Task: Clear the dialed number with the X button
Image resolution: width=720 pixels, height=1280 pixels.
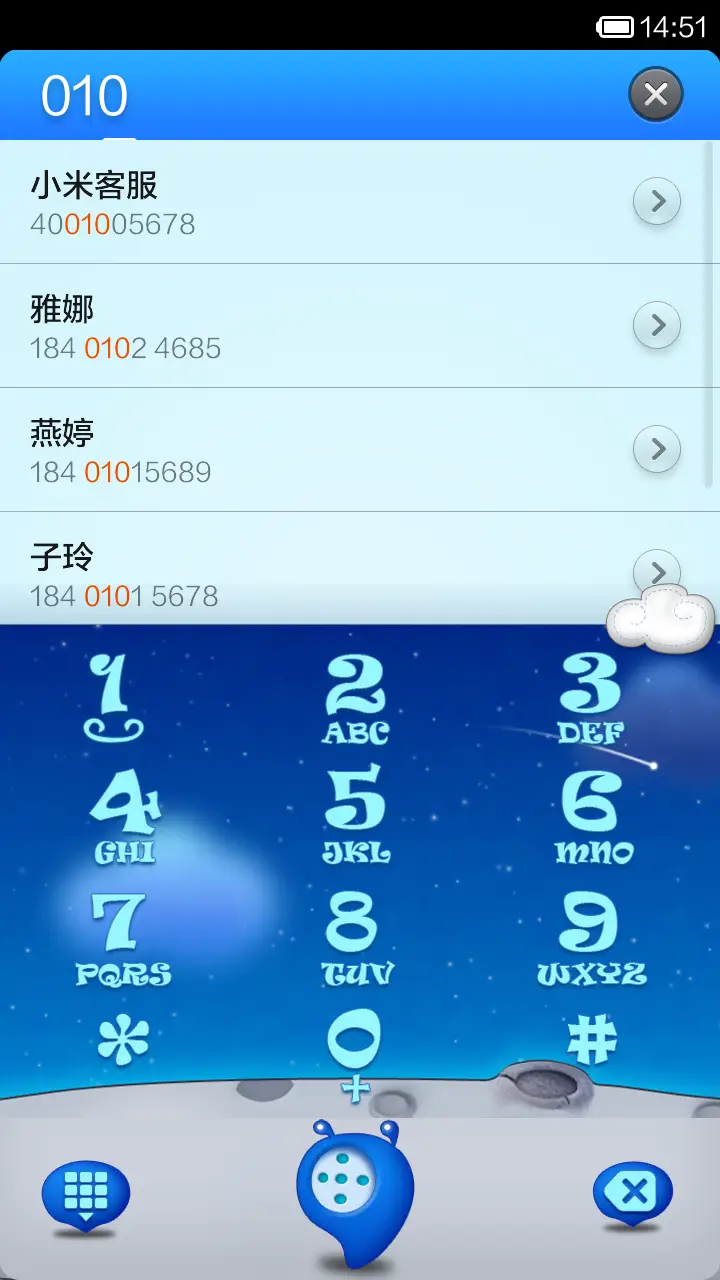Action: 656,94
